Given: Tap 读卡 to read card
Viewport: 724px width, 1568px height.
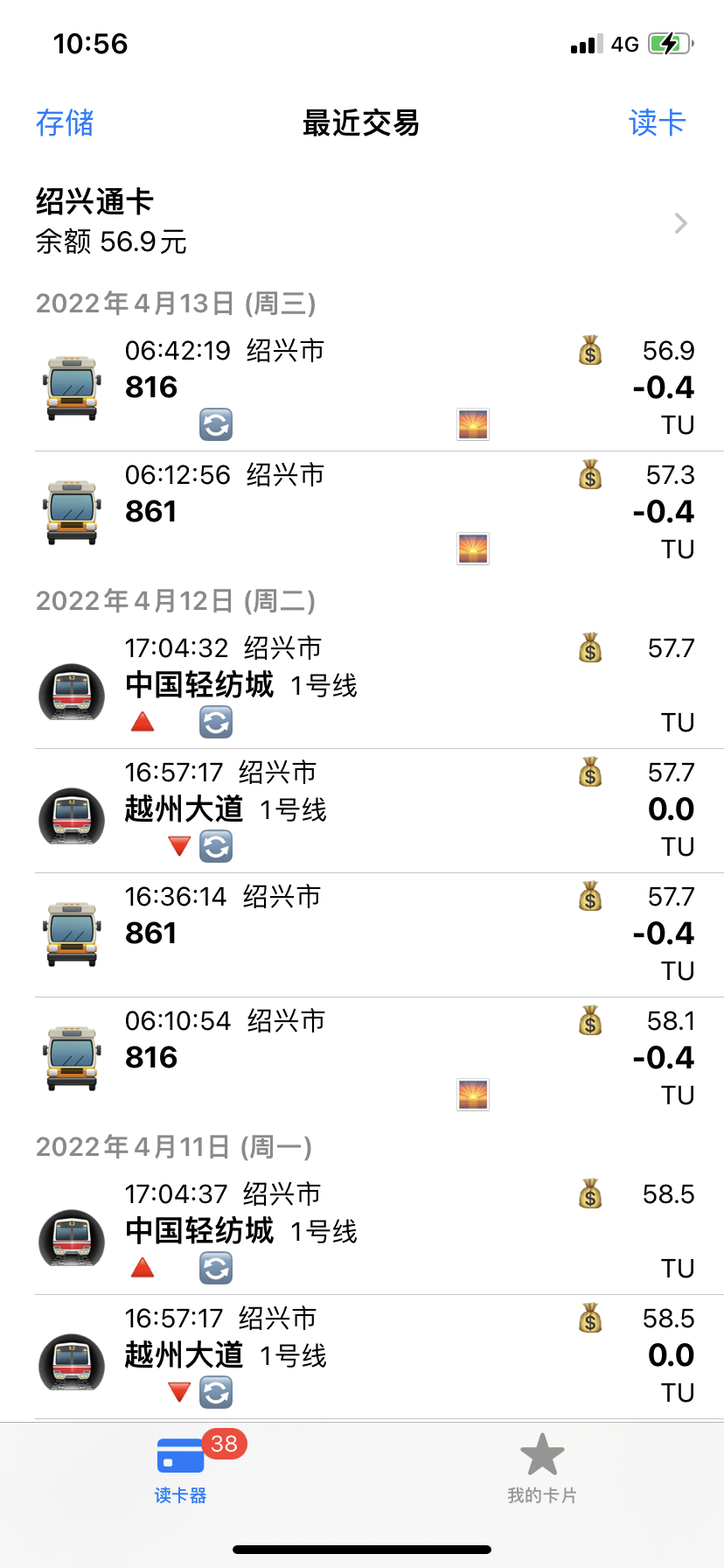Looking at the screenshot, I should [657, 122].
